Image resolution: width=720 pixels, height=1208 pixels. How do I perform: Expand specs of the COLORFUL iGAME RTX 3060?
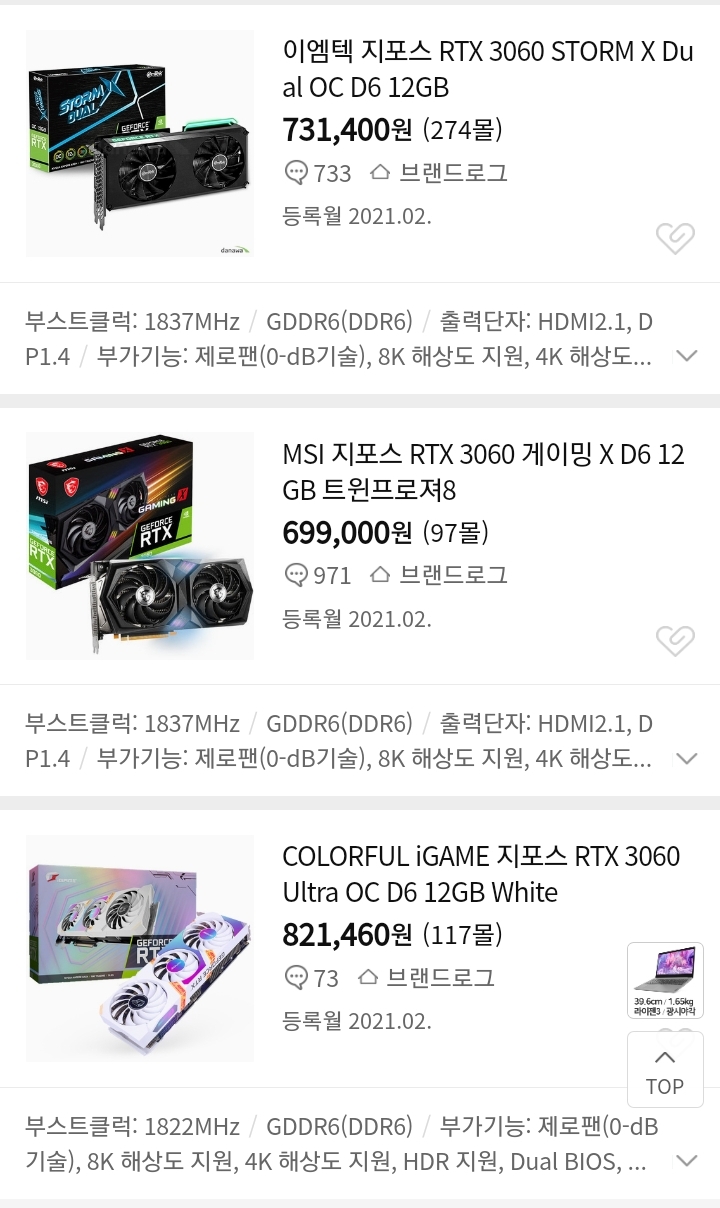[x=686, y=1161]
